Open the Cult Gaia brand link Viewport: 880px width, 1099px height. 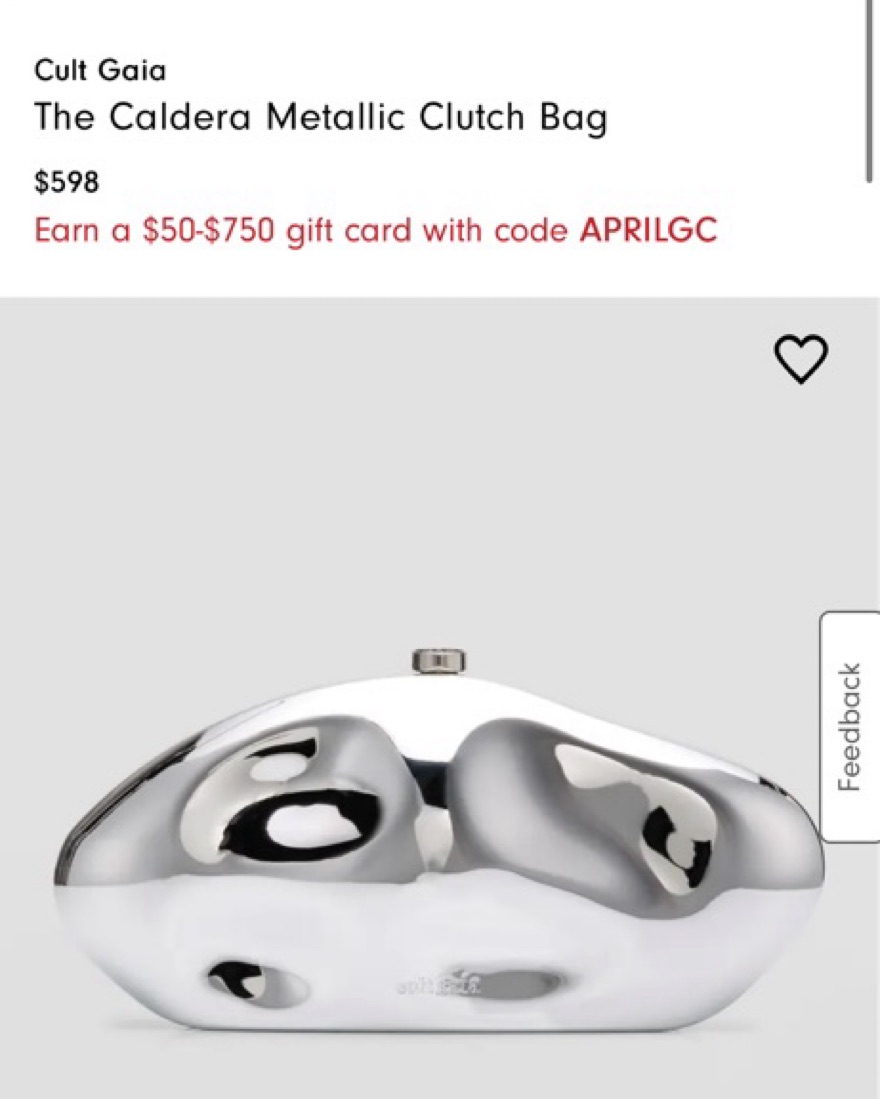(100, 71)
